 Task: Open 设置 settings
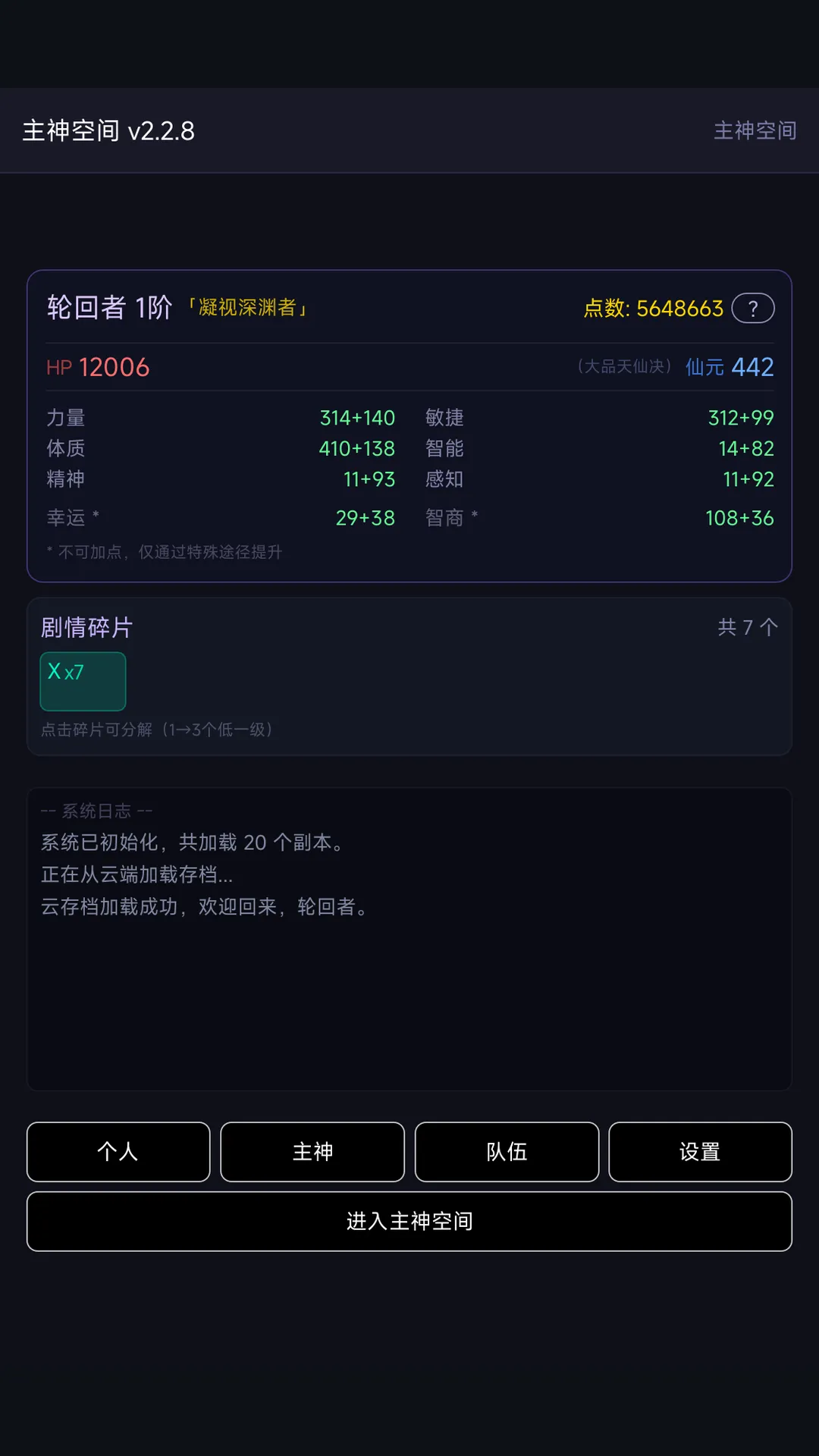point(700,1152)
